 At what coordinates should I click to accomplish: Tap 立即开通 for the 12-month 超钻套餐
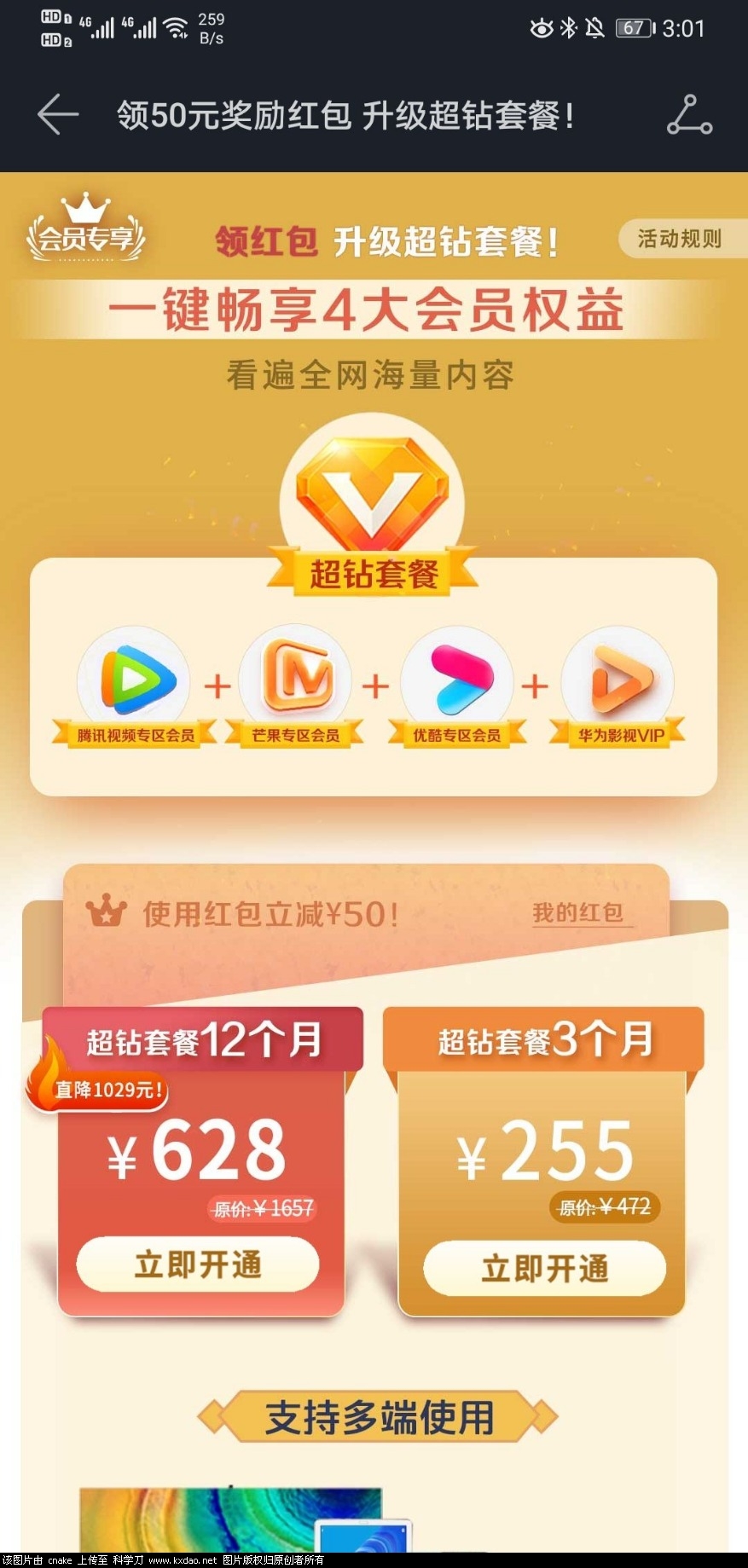click(x=198, y=1264)
